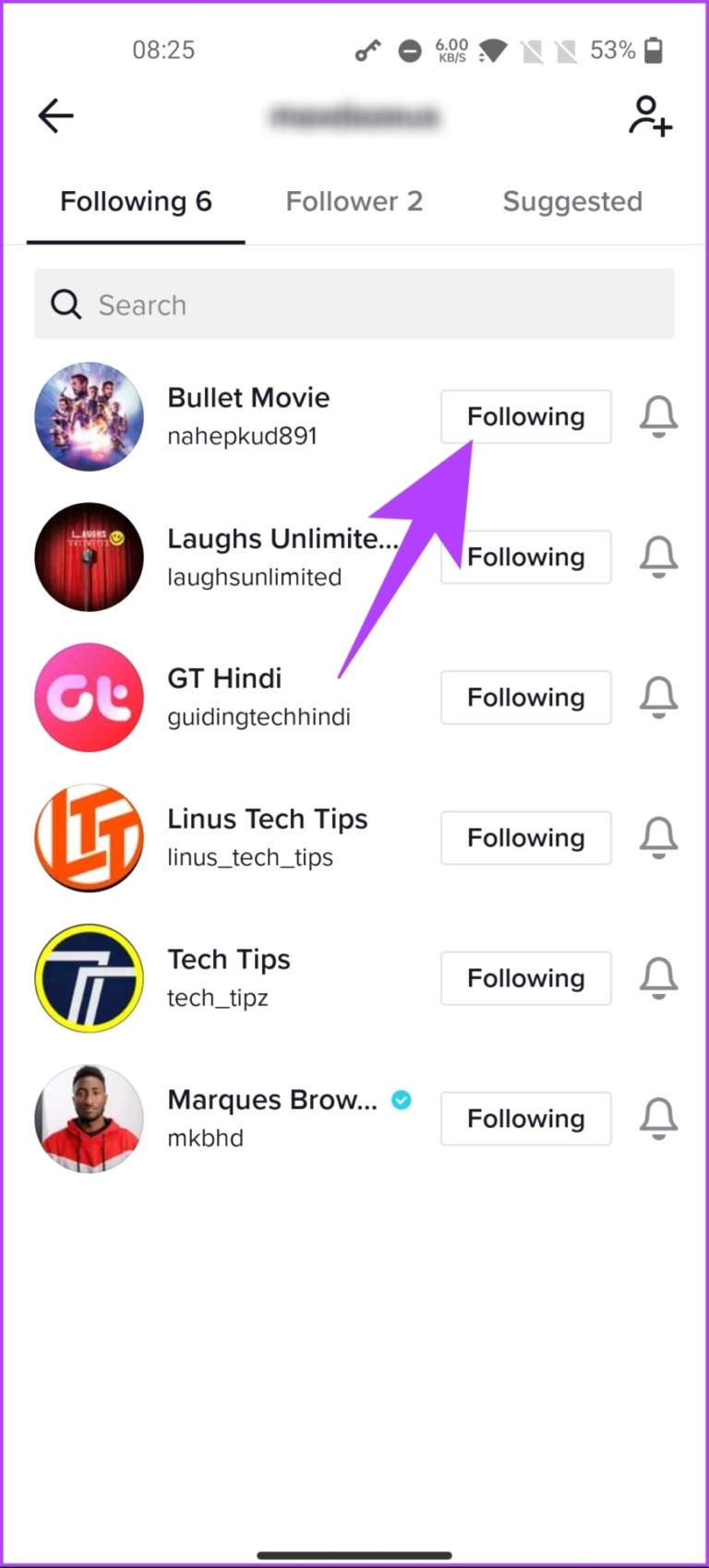Toggle notifications for mkbhd
Screen dimensions: 709x1568
pos(658,1119)
